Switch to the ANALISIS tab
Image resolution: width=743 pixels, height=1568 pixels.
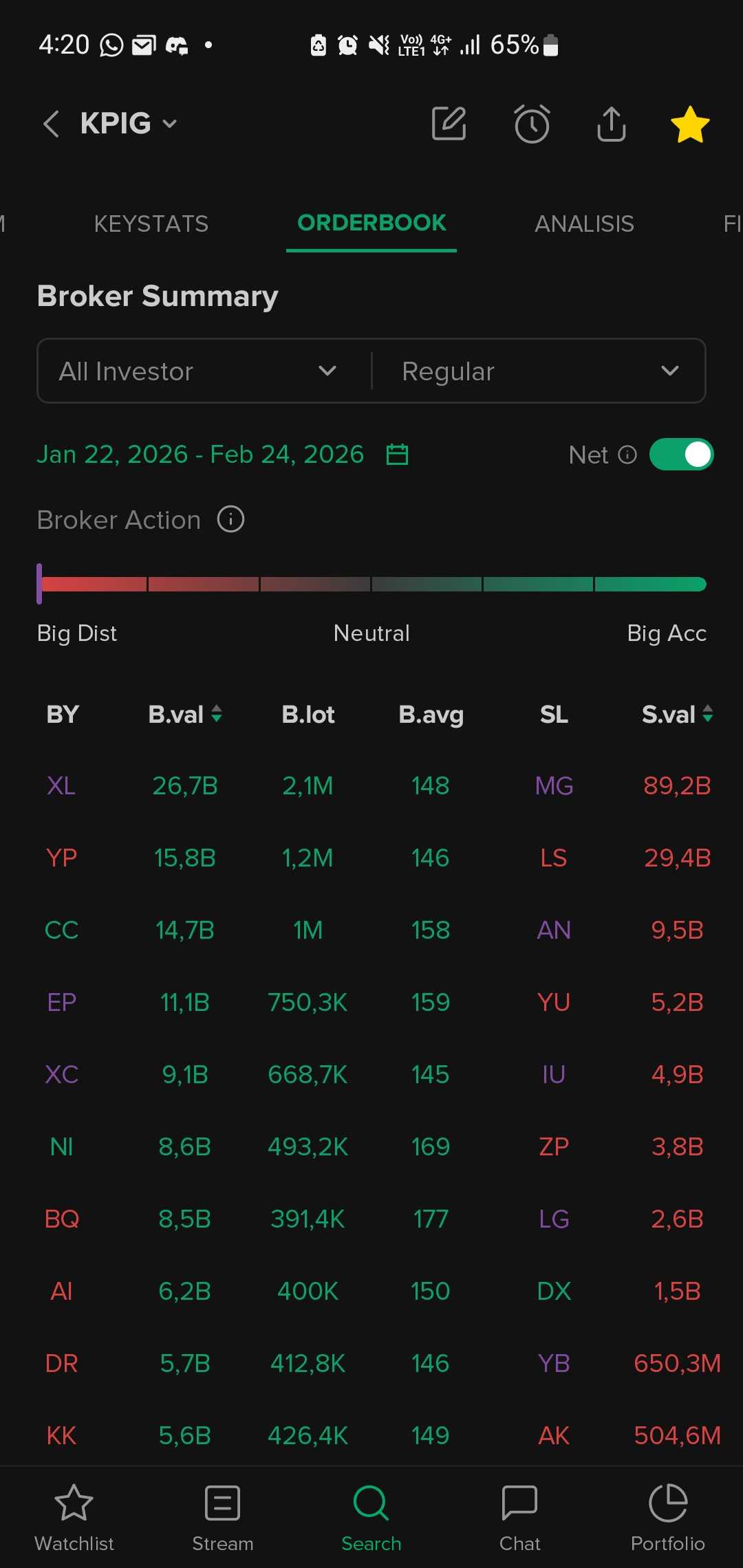point(584,224)
